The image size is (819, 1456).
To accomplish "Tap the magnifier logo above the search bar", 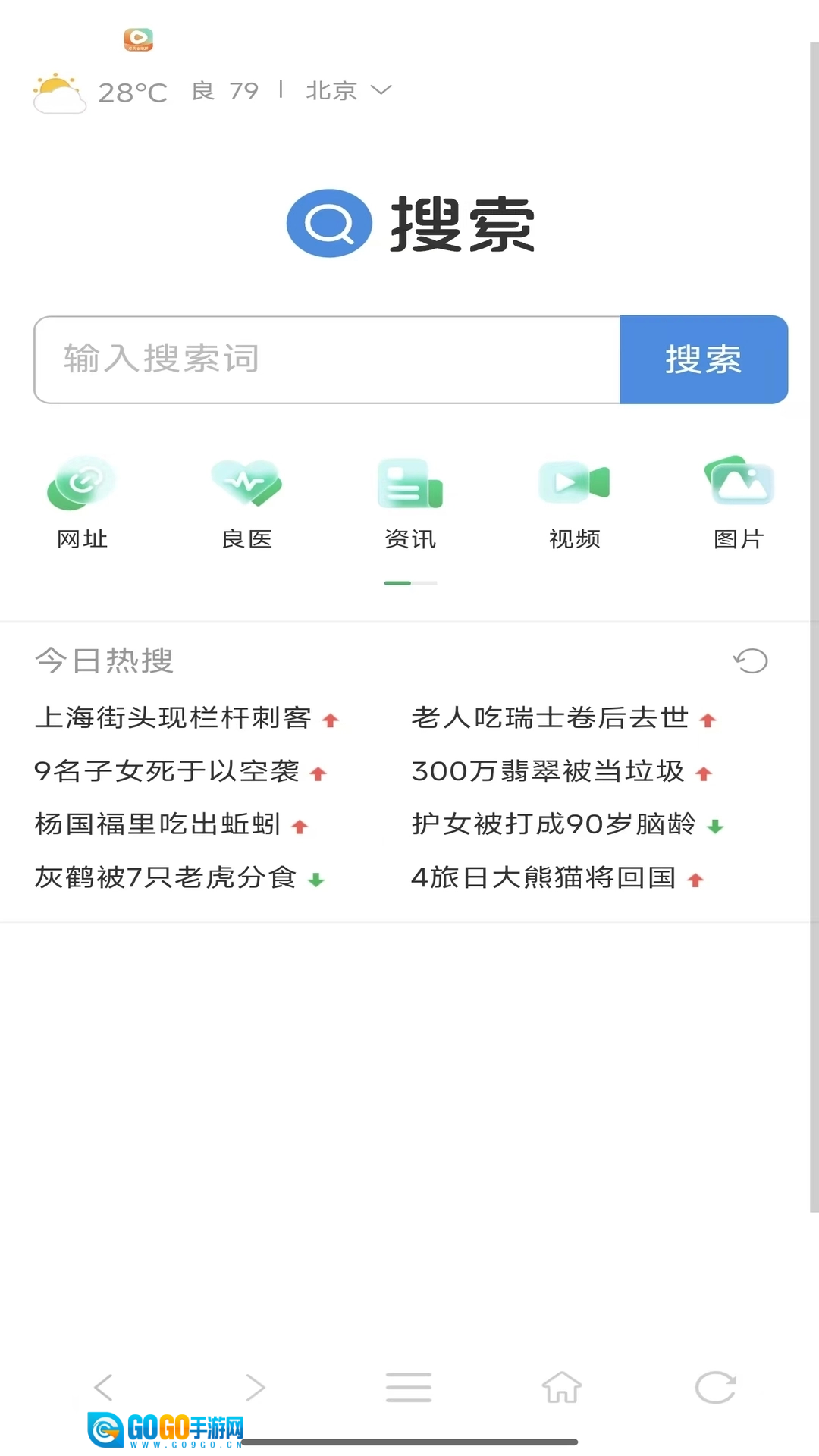I will (x=328, y=224).
